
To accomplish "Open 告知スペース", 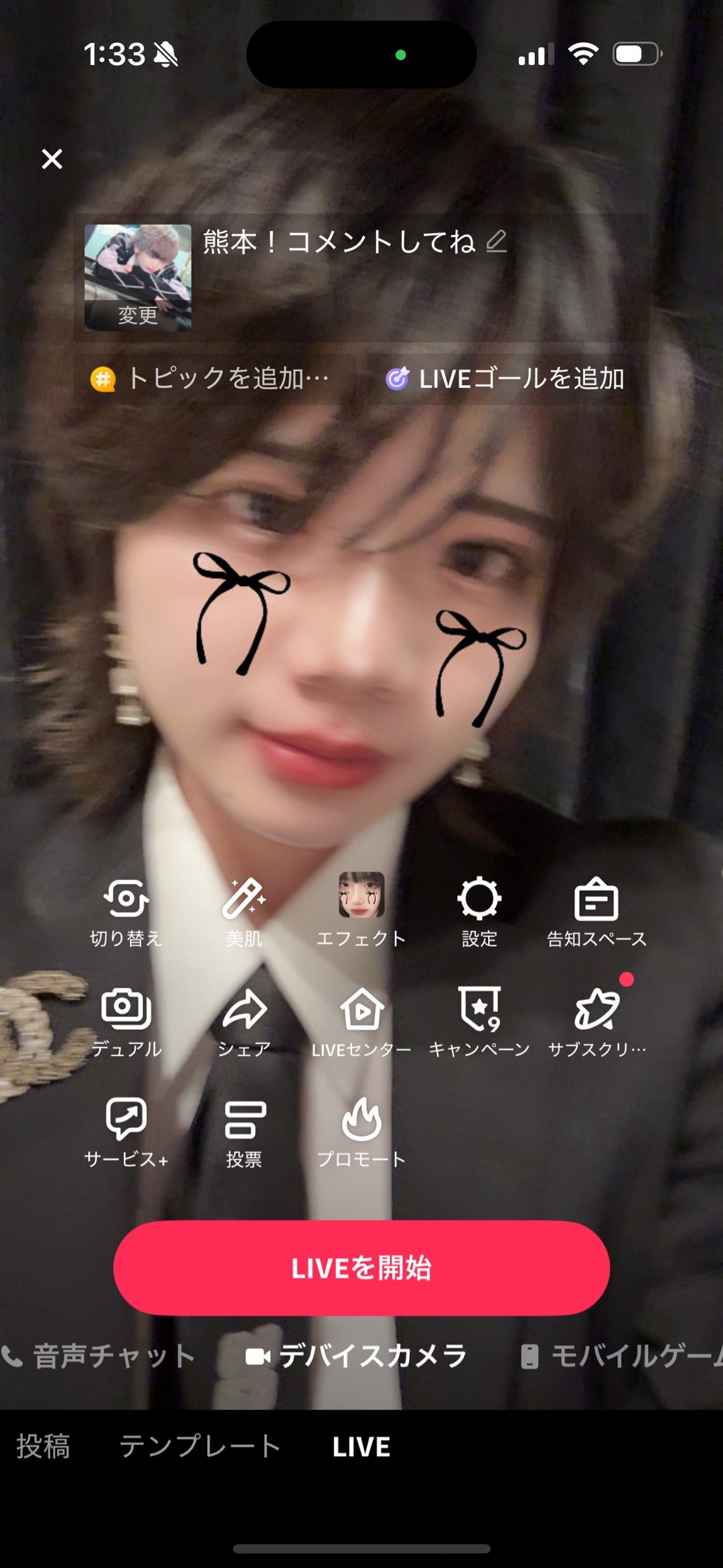I will click(596, 910).
